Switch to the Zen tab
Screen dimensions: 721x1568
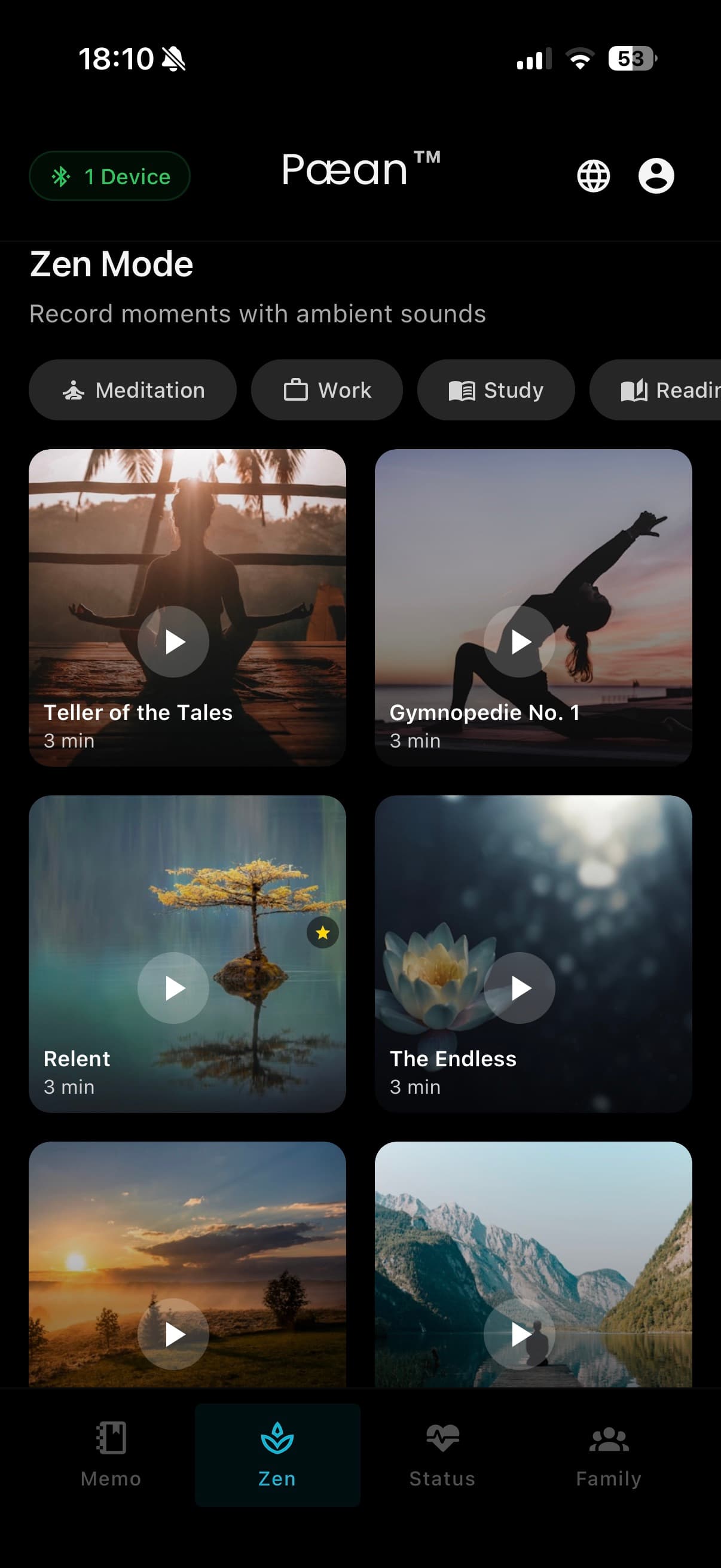[277, 1455]
